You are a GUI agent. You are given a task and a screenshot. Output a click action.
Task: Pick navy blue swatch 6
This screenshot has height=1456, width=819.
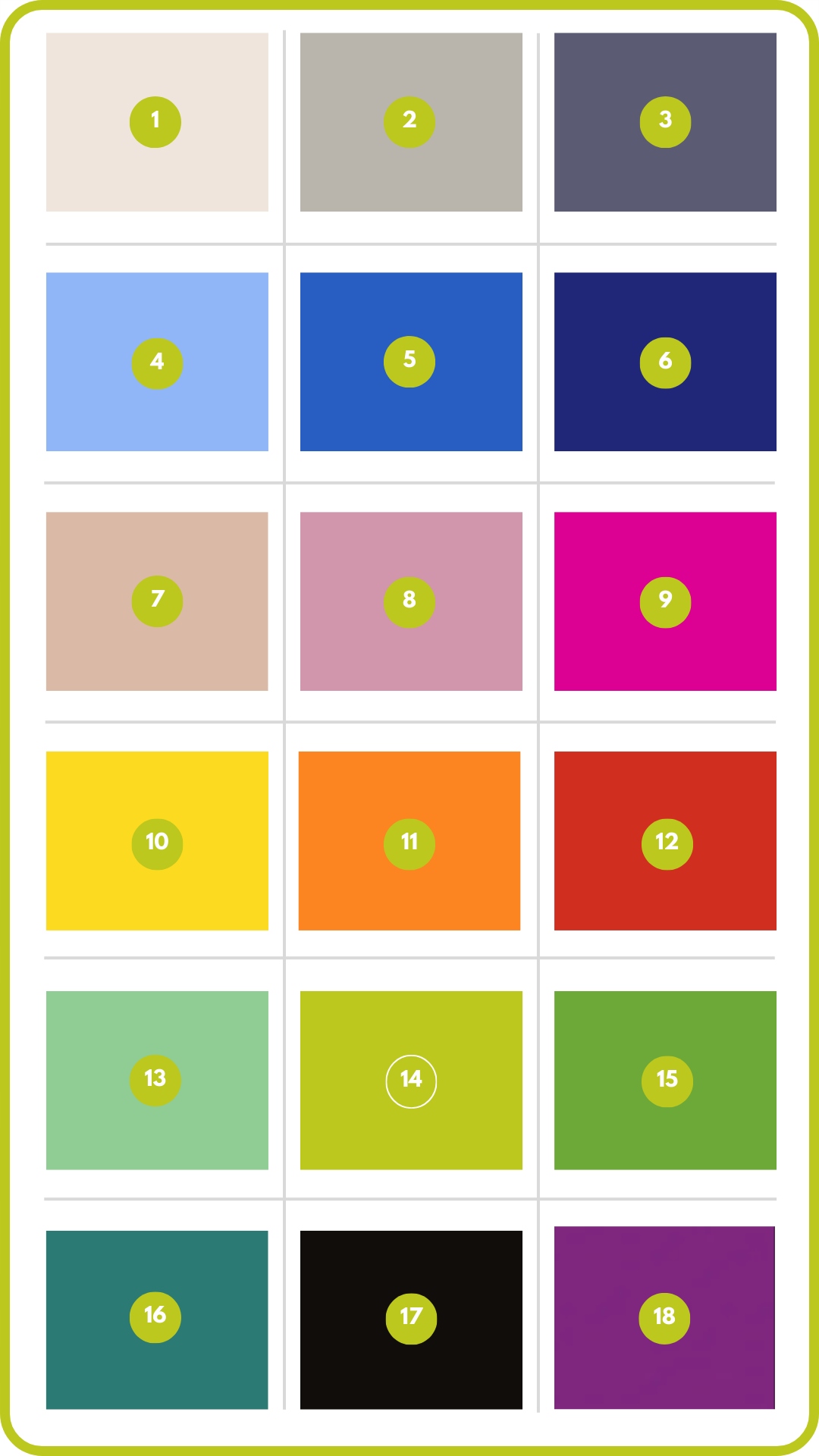[x=665, y=362]
